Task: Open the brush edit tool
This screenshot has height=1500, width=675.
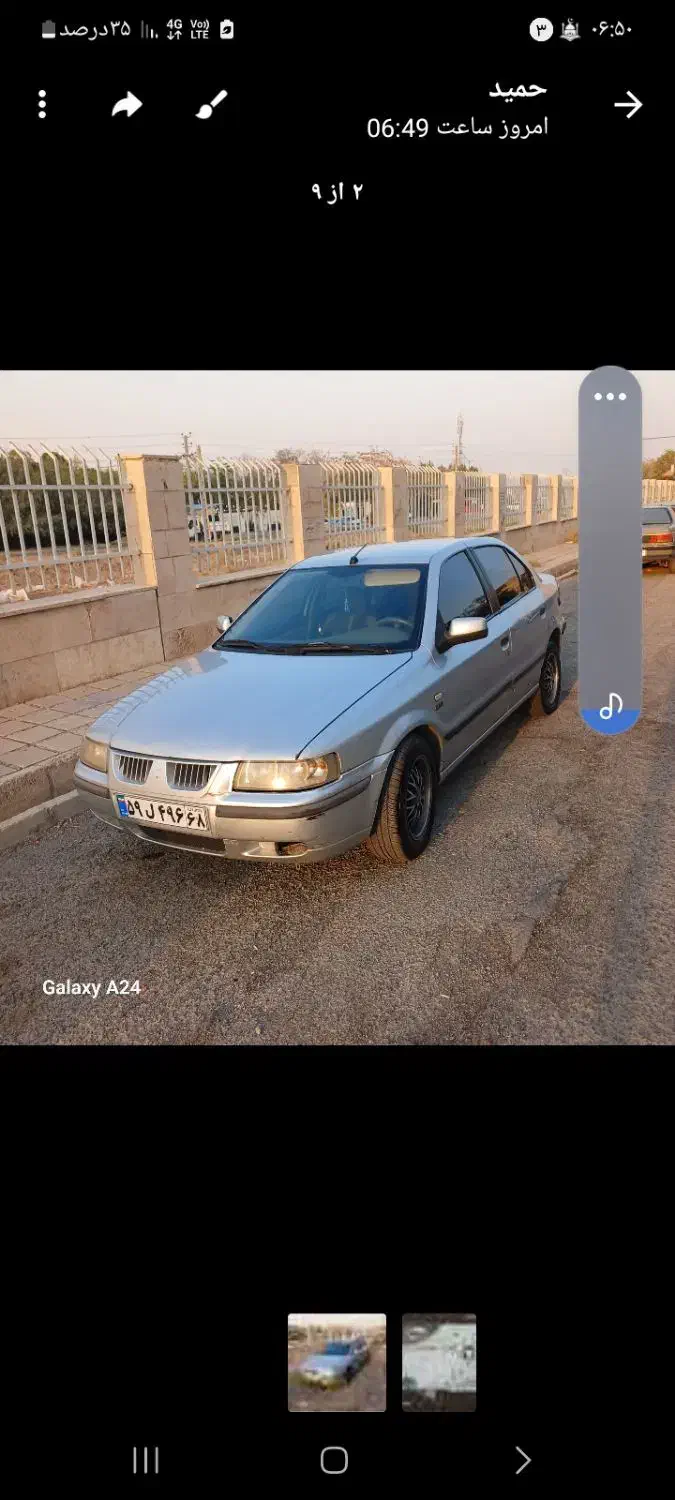Action: [211, 105]
